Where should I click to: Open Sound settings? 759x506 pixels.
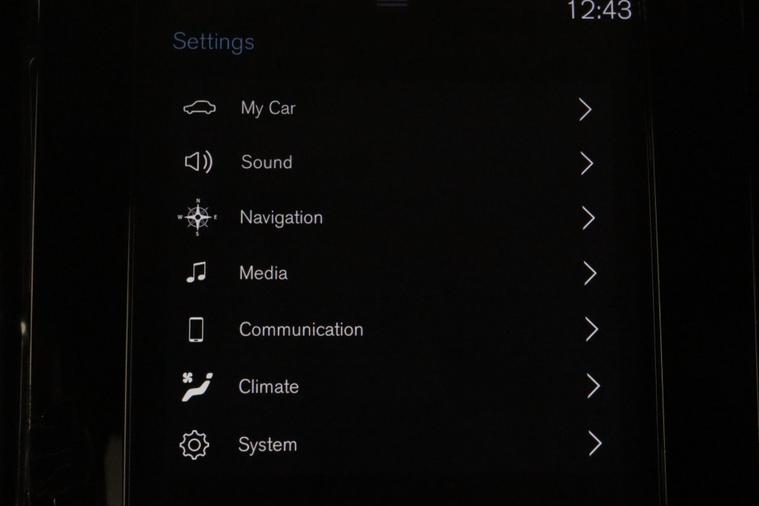tap(266, 163)
